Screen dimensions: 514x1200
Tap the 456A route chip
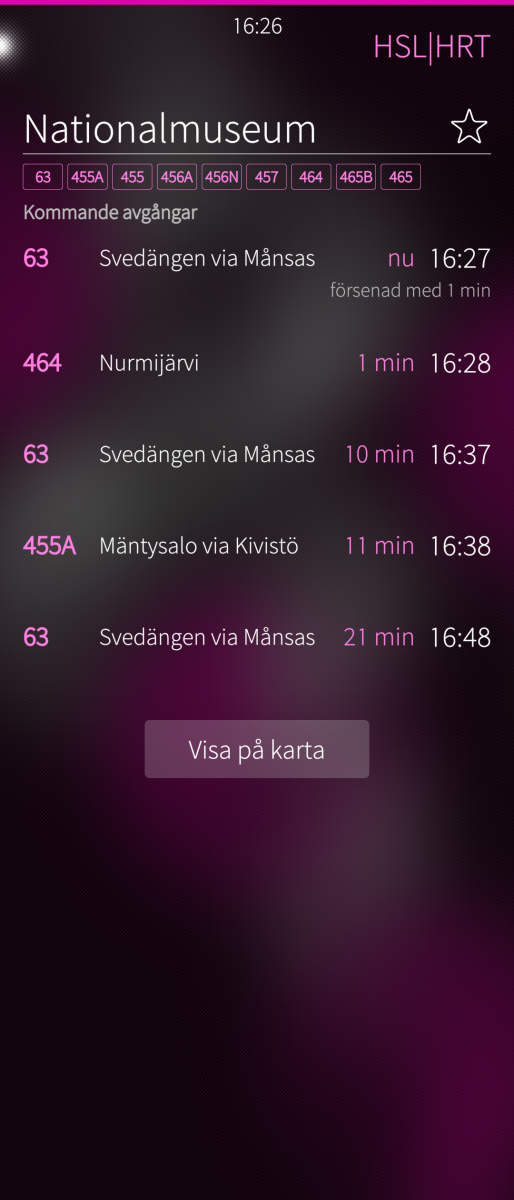point(177,177)
